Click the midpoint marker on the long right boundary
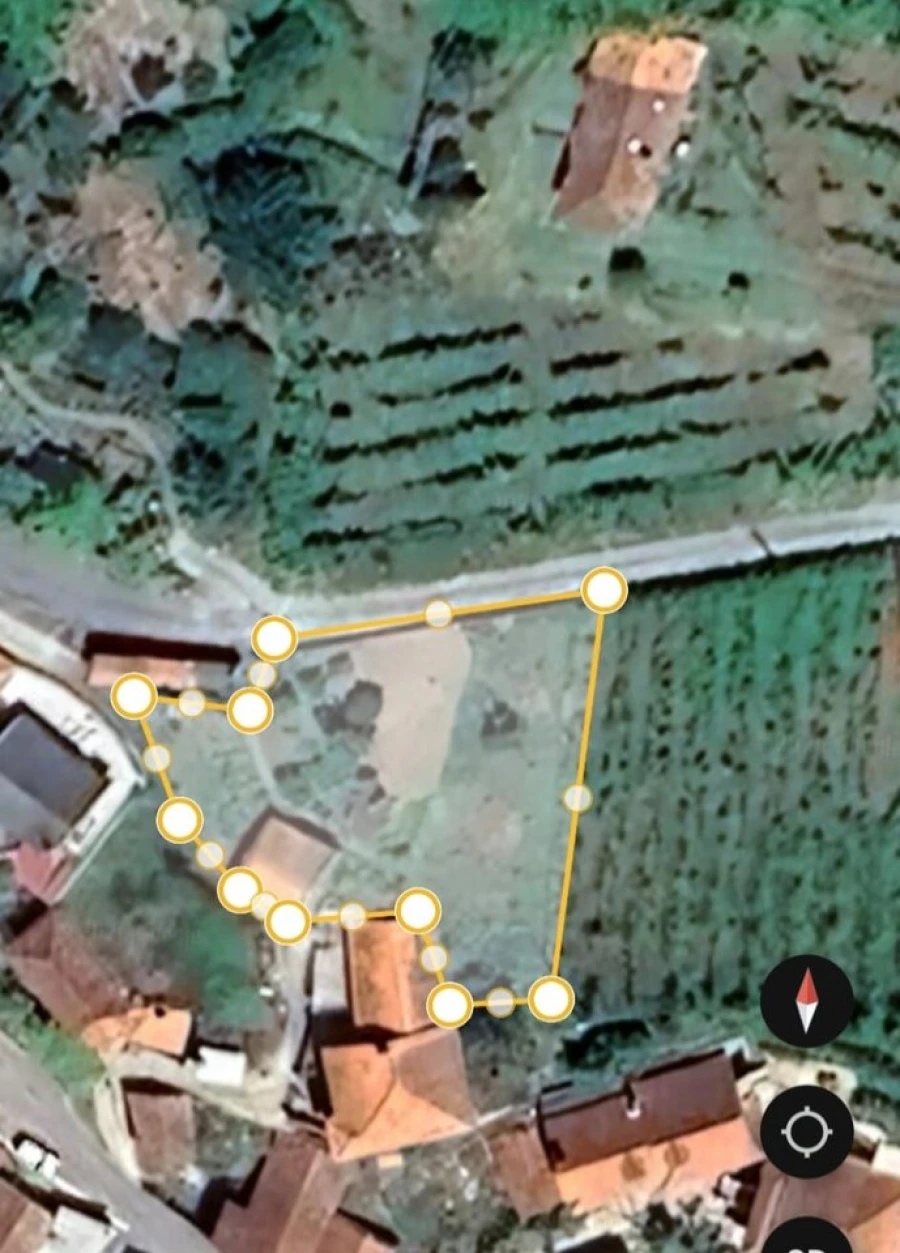This screenshot has height=1253, width=900. pyautogui.click(x=577, y=797)
